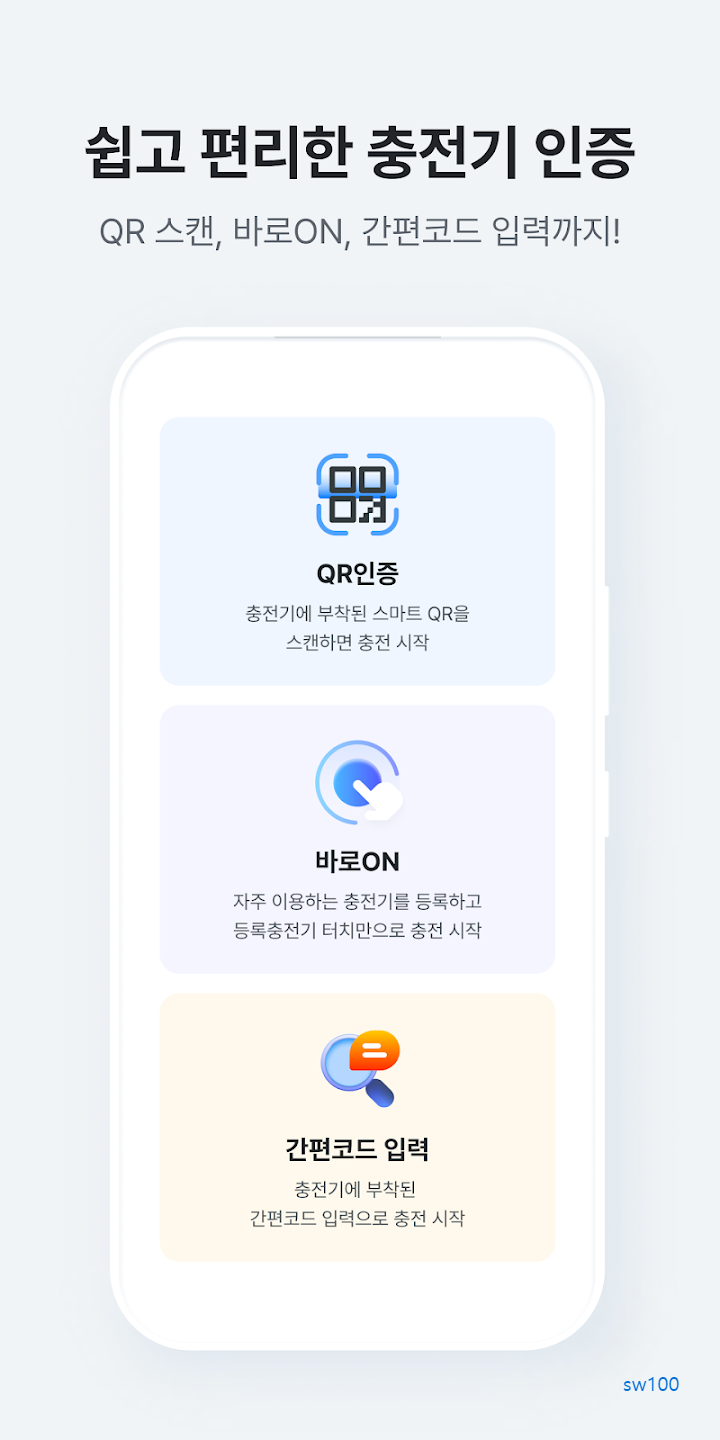Click the sw100 watermark text
Image resolution: width=720 pixels, height=1440 pixels.
pos(649,1384)
